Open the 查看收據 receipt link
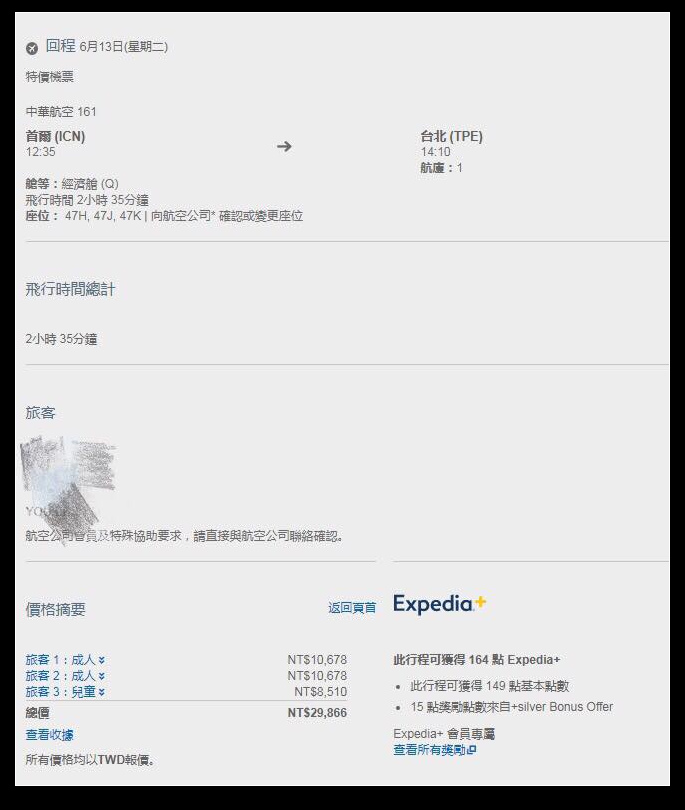 point(49,735)
